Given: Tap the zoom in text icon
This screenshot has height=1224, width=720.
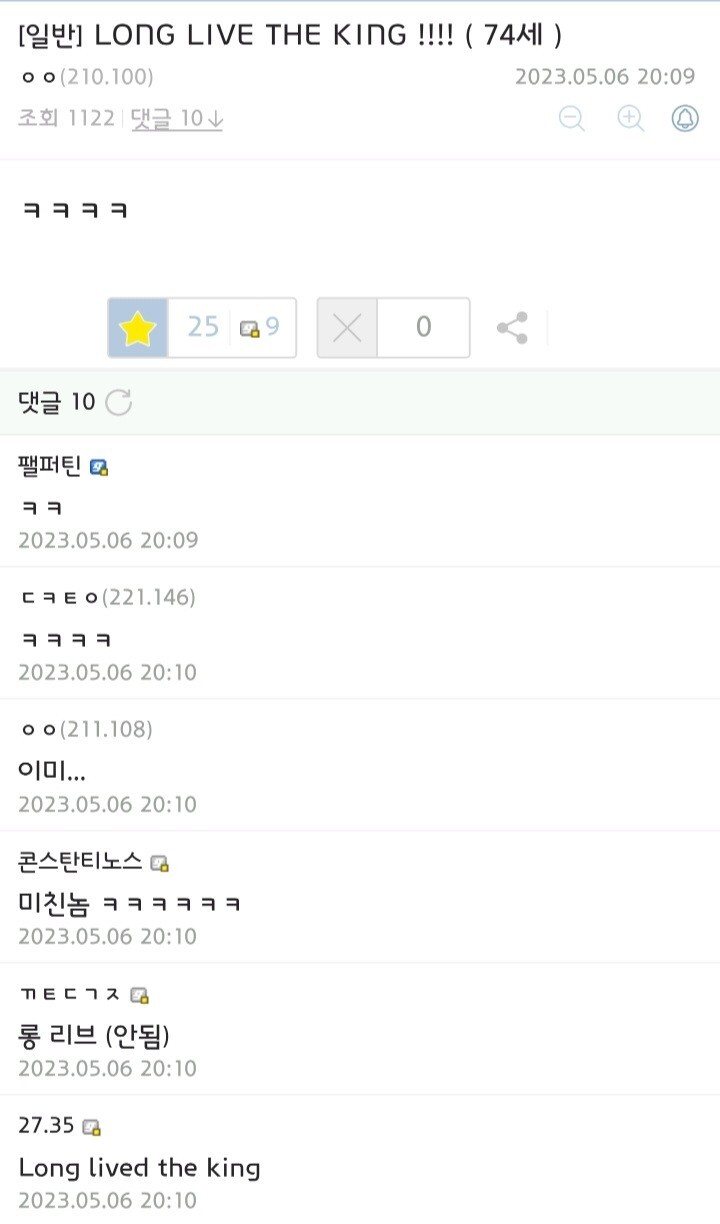Looking at the screenshot, I should pyautogui.click(x=630, y=119).
